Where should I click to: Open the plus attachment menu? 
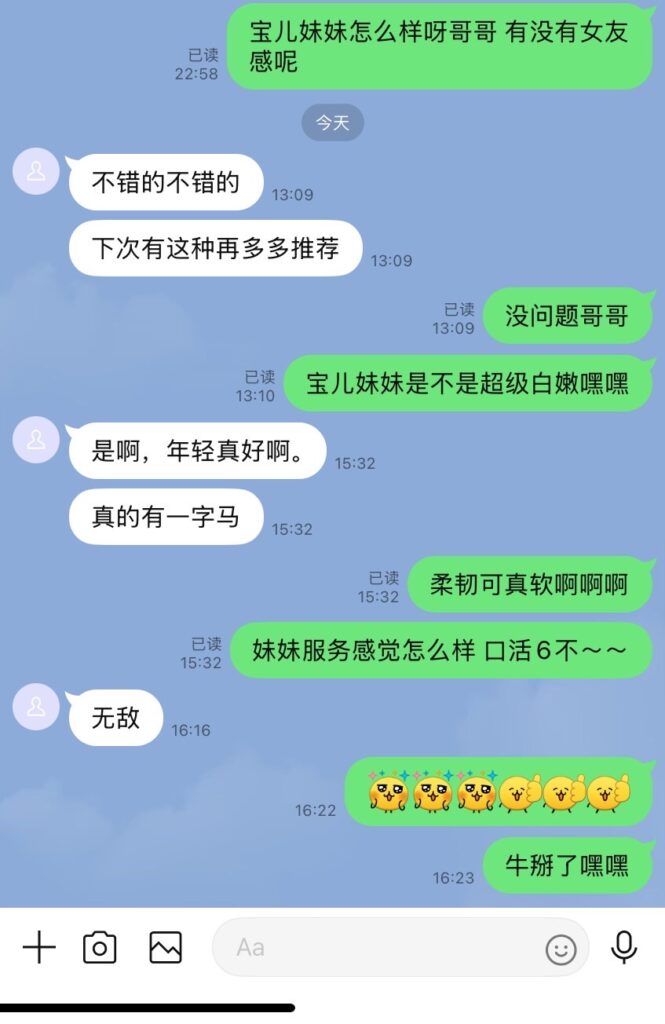39,946
